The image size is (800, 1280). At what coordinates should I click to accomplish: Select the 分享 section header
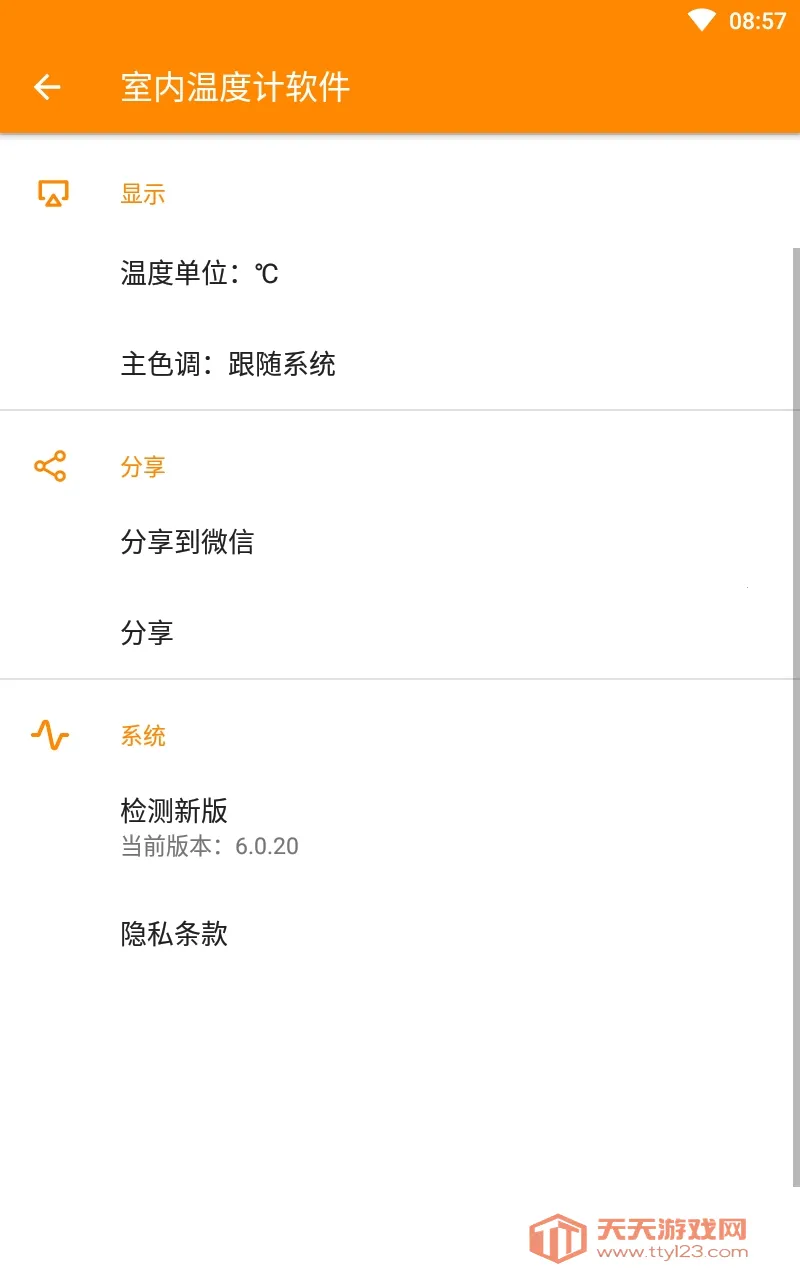(x=143, y=466)
